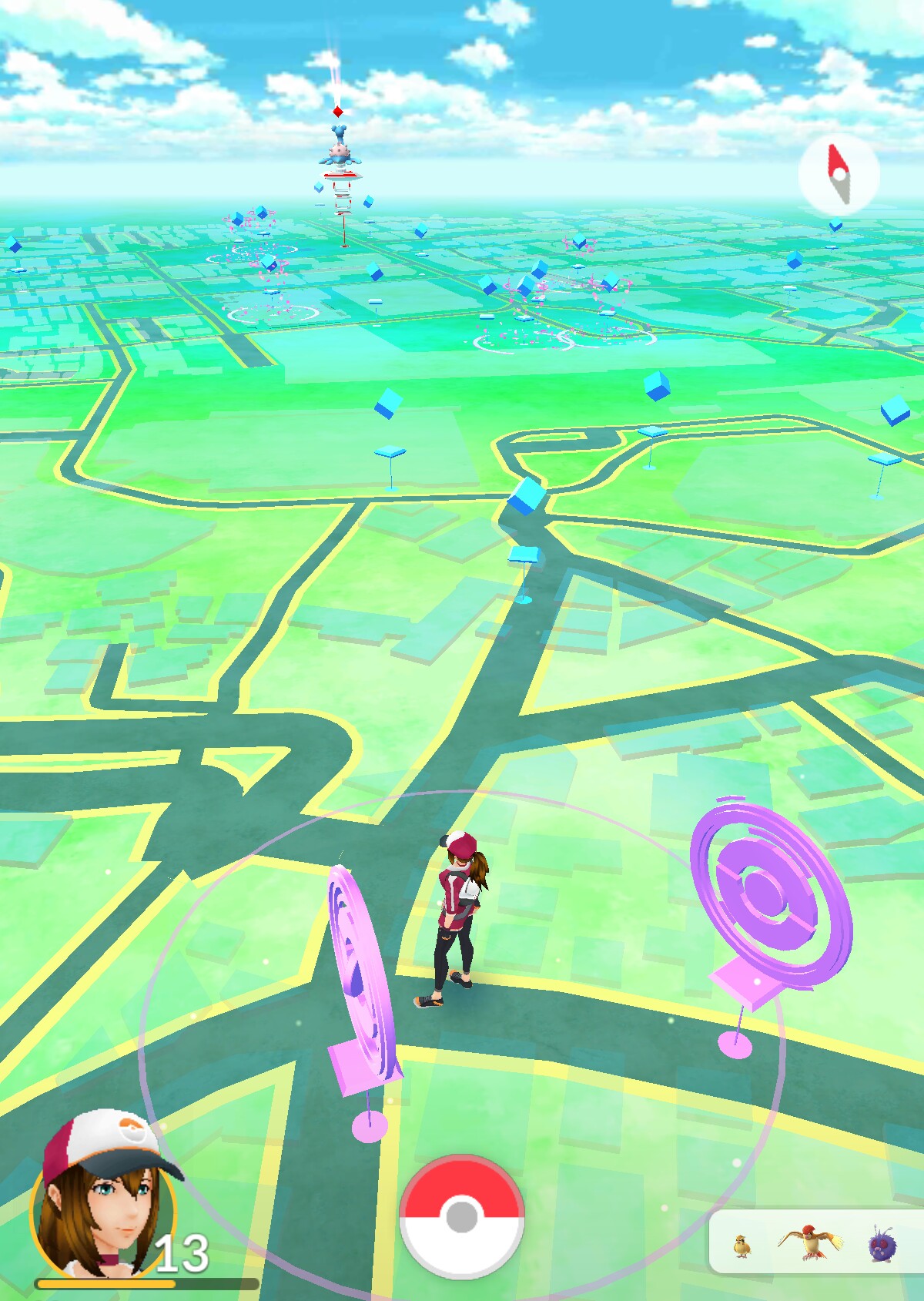Tap the compass to change map orientation
This screenshot has width=924, height=1301.
coord(839,174)
